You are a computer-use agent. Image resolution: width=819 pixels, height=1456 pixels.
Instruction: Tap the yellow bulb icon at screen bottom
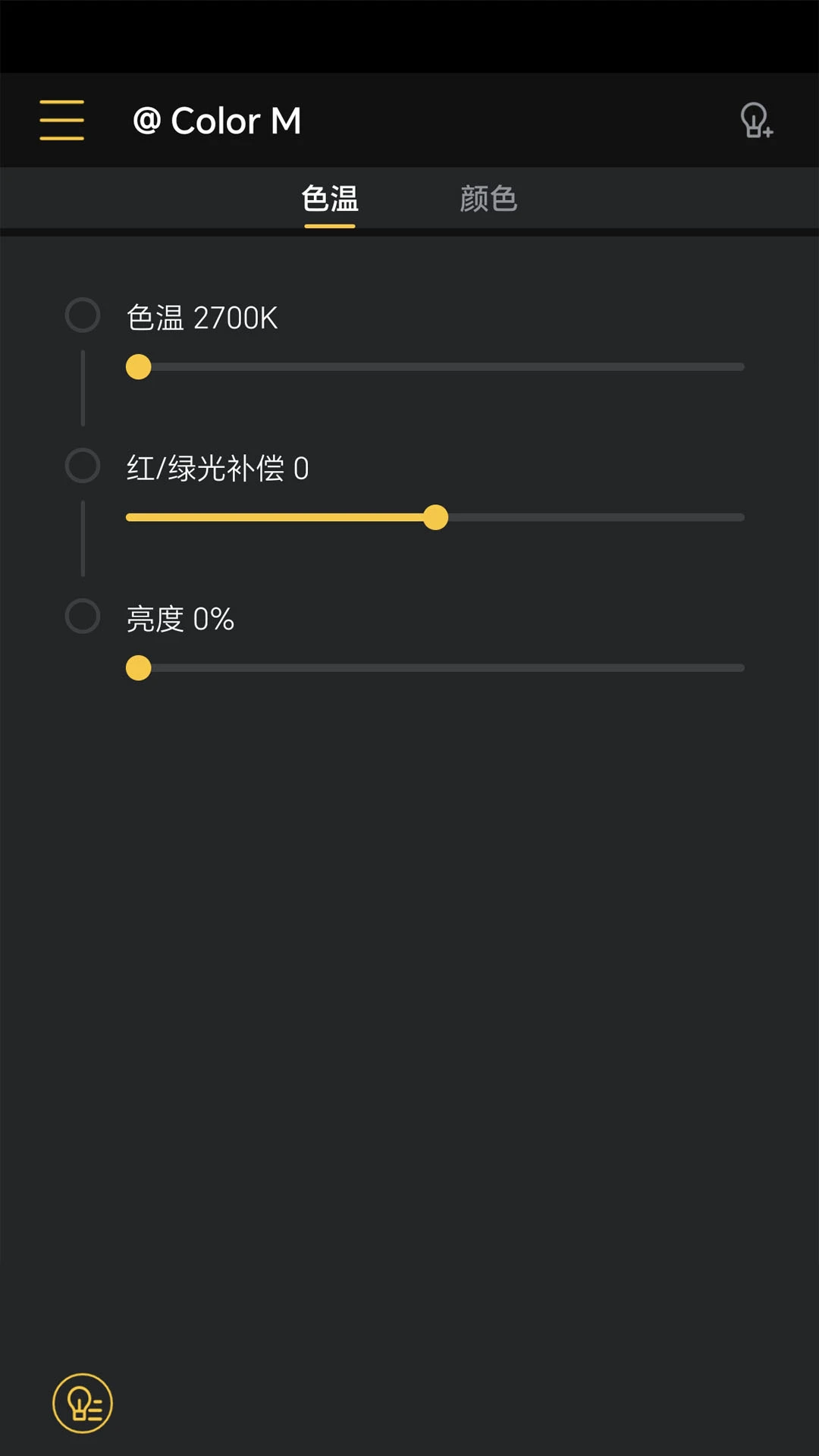(83, 1403)
